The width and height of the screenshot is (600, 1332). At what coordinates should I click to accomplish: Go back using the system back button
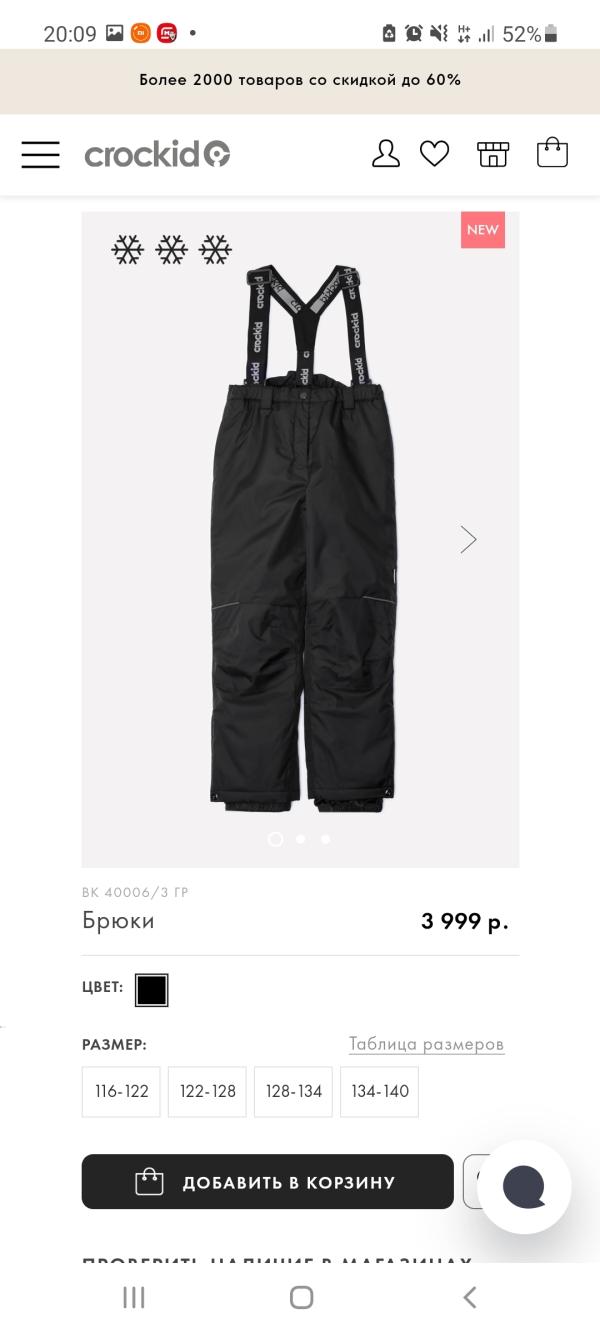pyautogui.click(x=469, y=1297)
